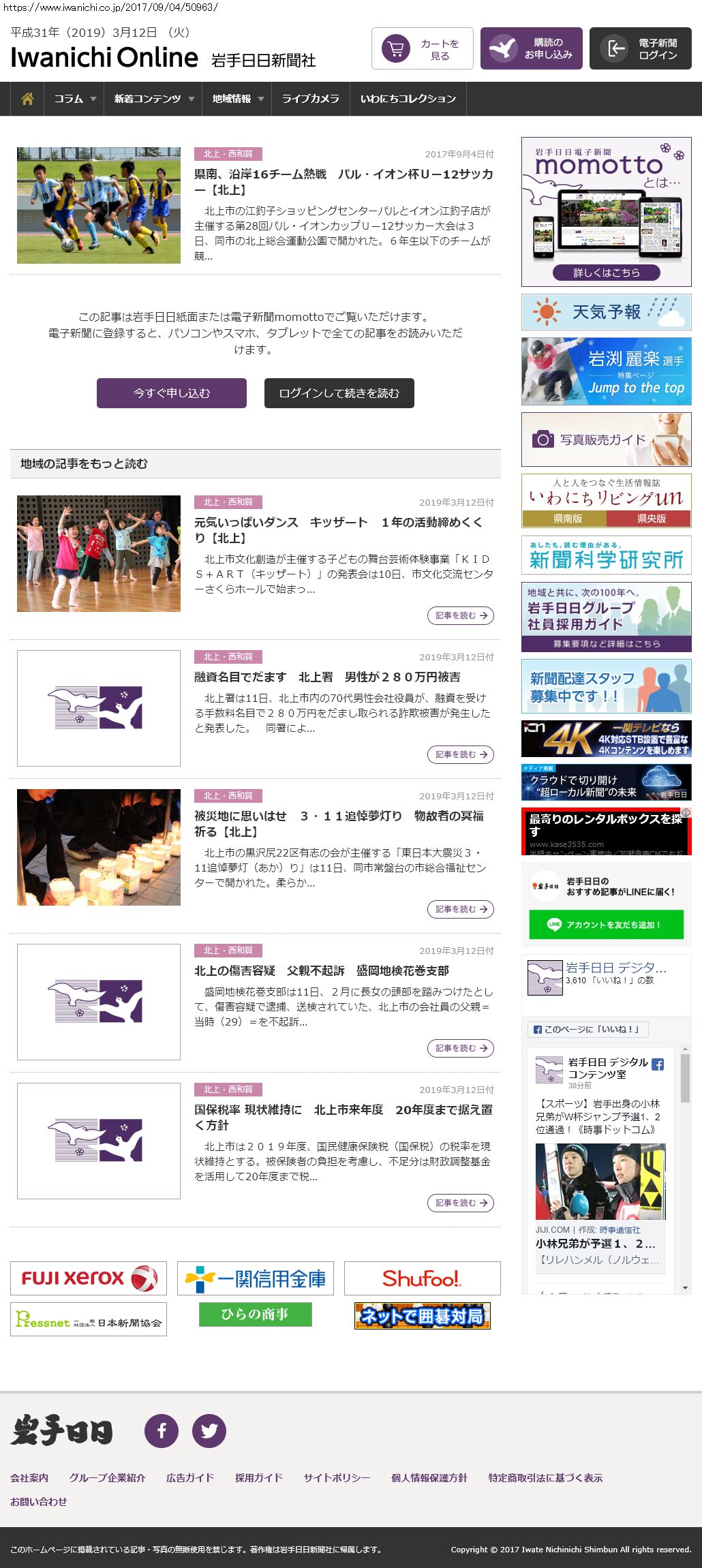
Task: Open 融資名目でだます article headline
Action: [327, 677]
